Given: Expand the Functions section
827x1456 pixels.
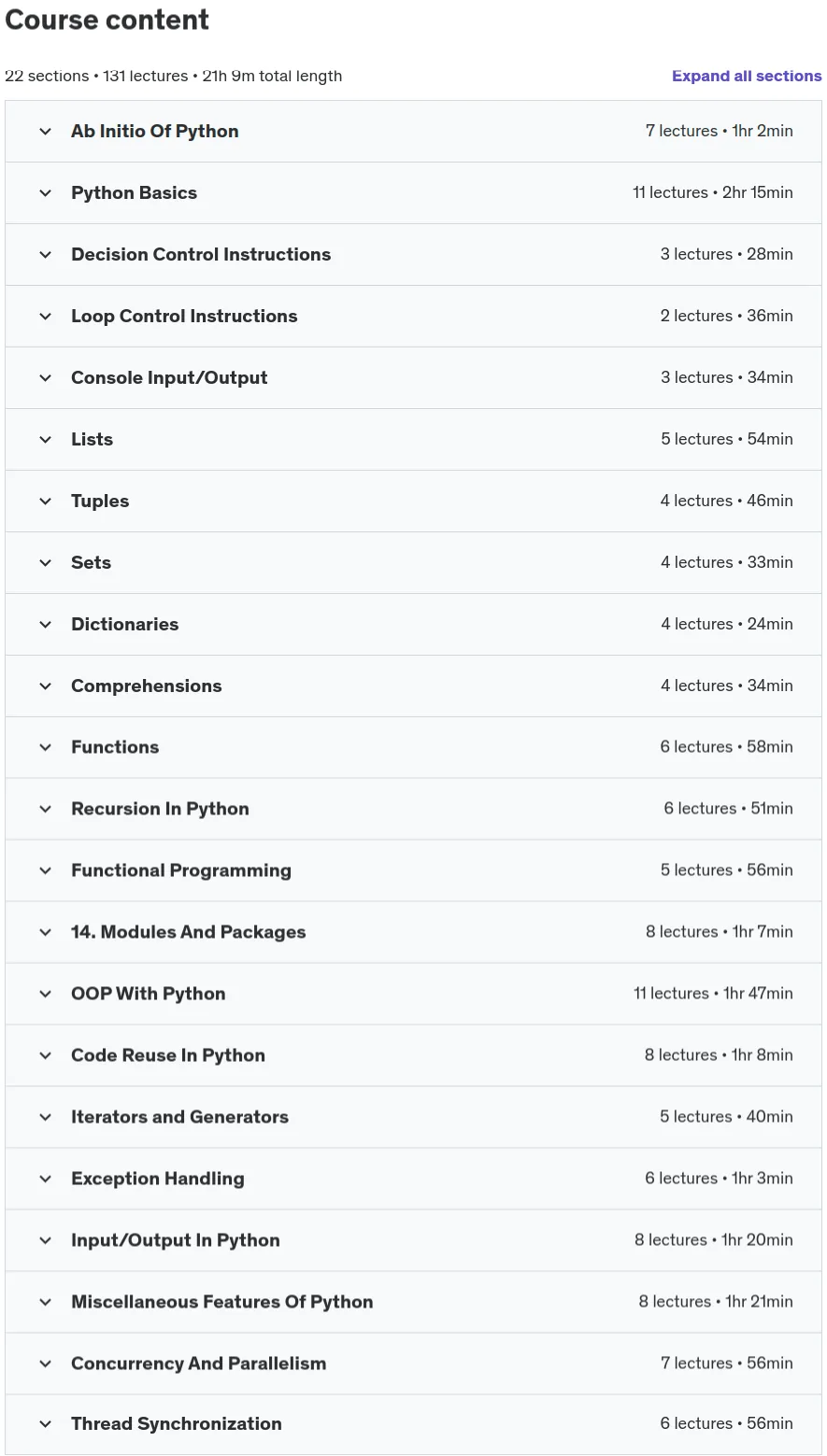Looking at the screenshot, I should [413, 747].
